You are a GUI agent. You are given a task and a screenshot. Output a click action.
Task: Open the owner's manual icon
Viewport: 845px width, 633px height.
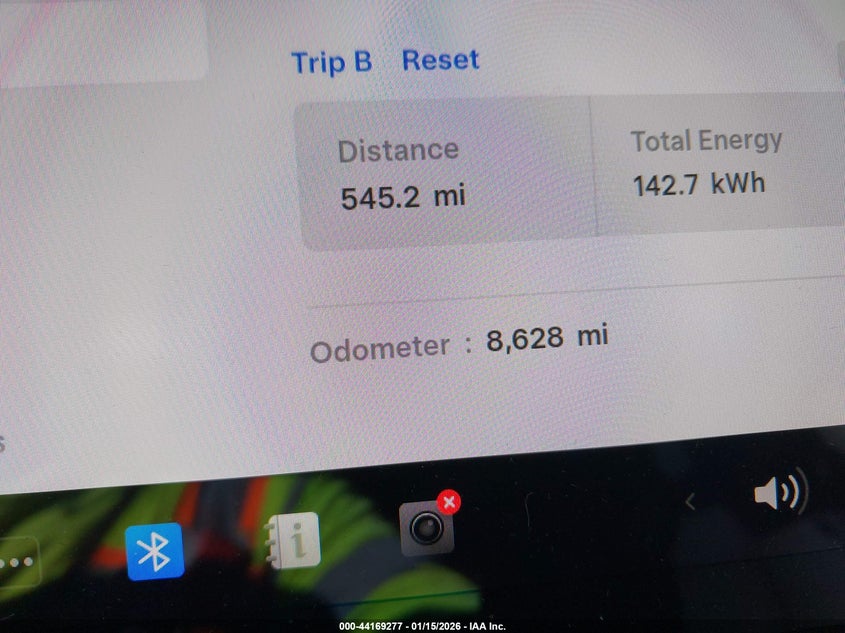(x=292, y=541)
